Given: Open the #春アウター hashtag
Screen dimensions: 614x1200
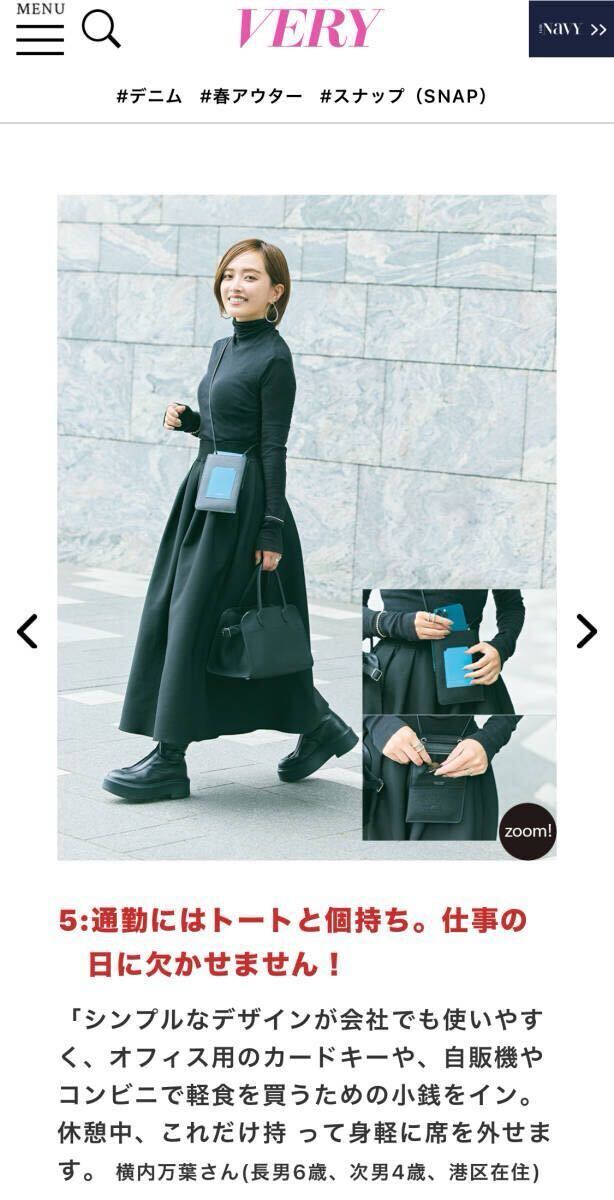Looking at the screenshot, I should [251, 97].
